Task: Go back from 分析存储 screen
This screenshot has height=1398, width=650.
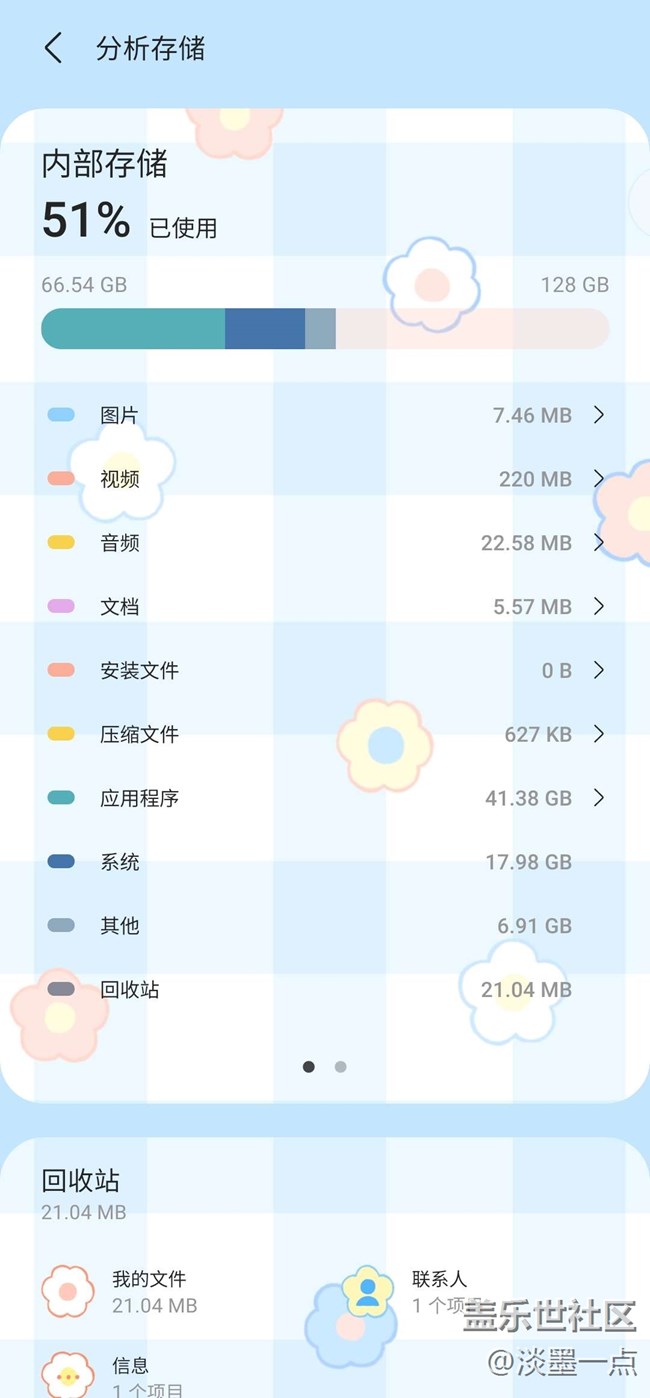Action: click(x=53, y=48)
